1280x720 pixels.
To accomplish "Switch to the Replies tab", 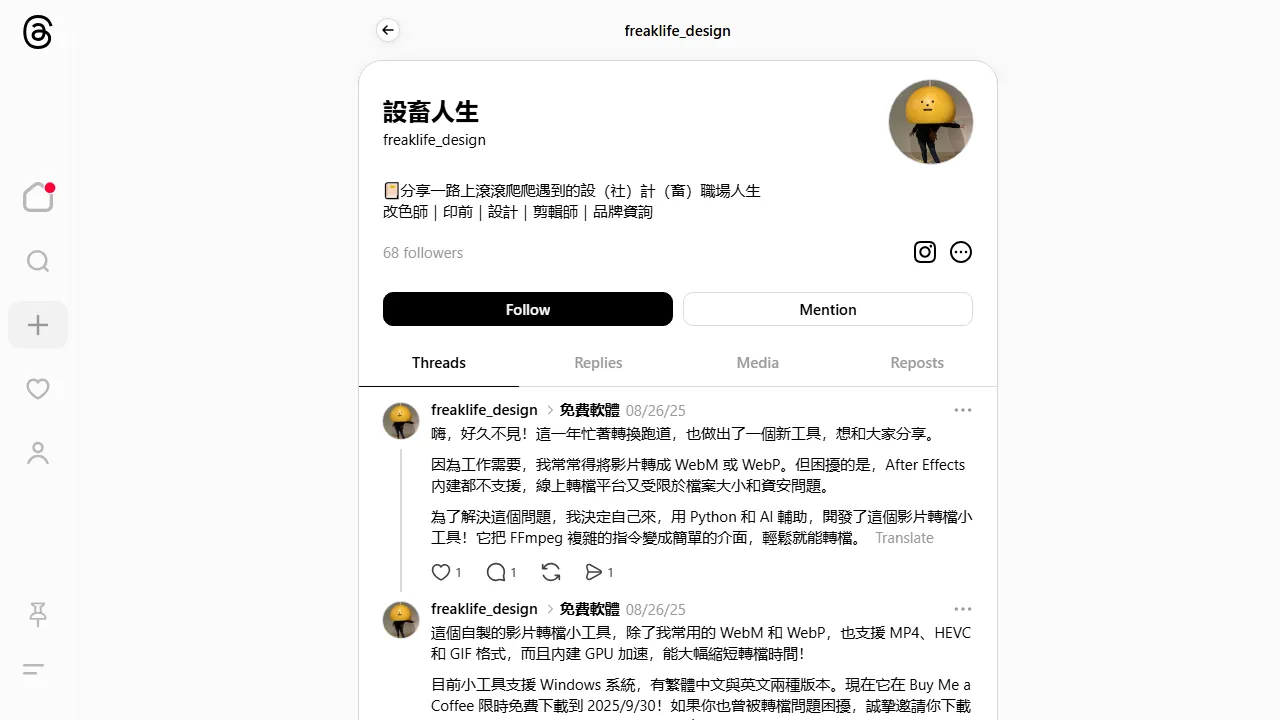I will 598,363.
